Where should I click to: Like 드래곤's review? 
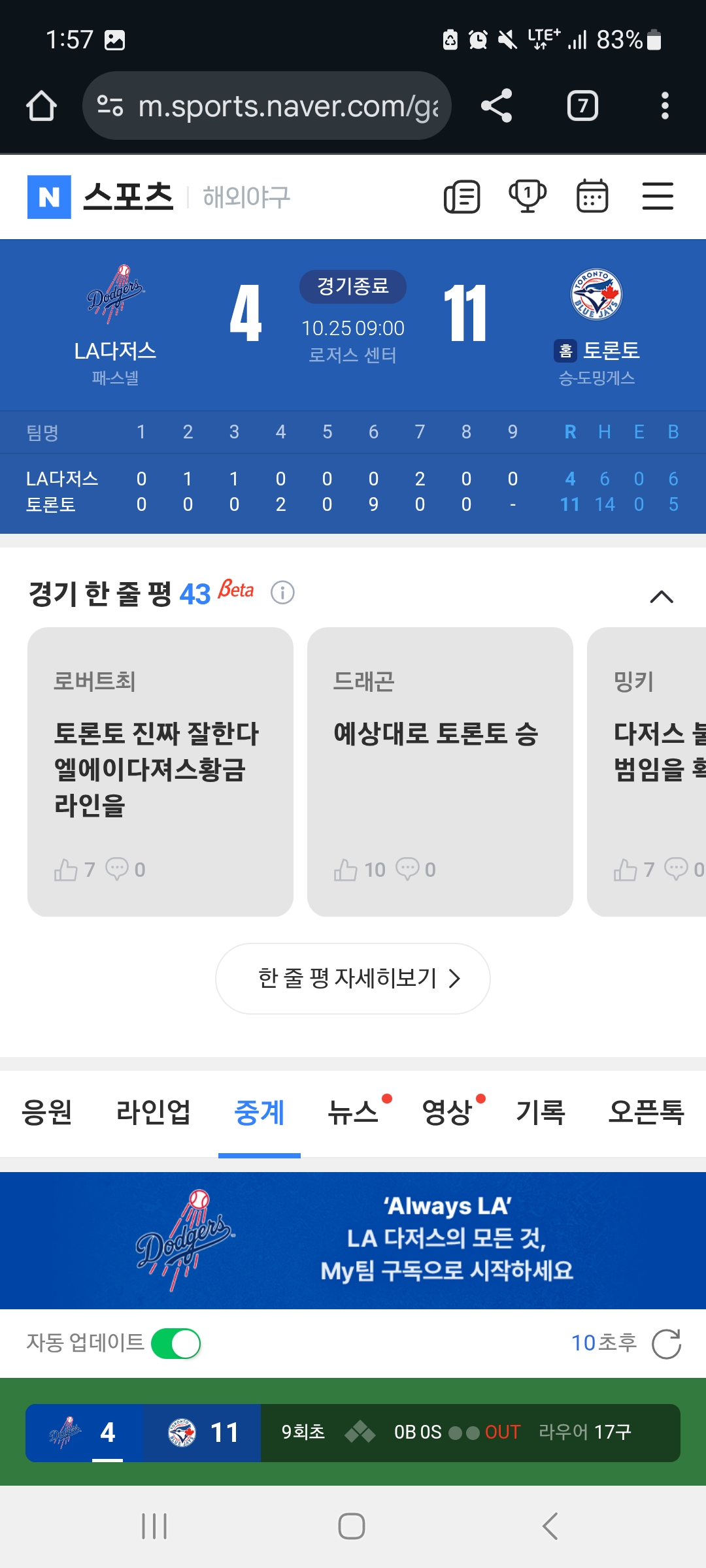346,870
